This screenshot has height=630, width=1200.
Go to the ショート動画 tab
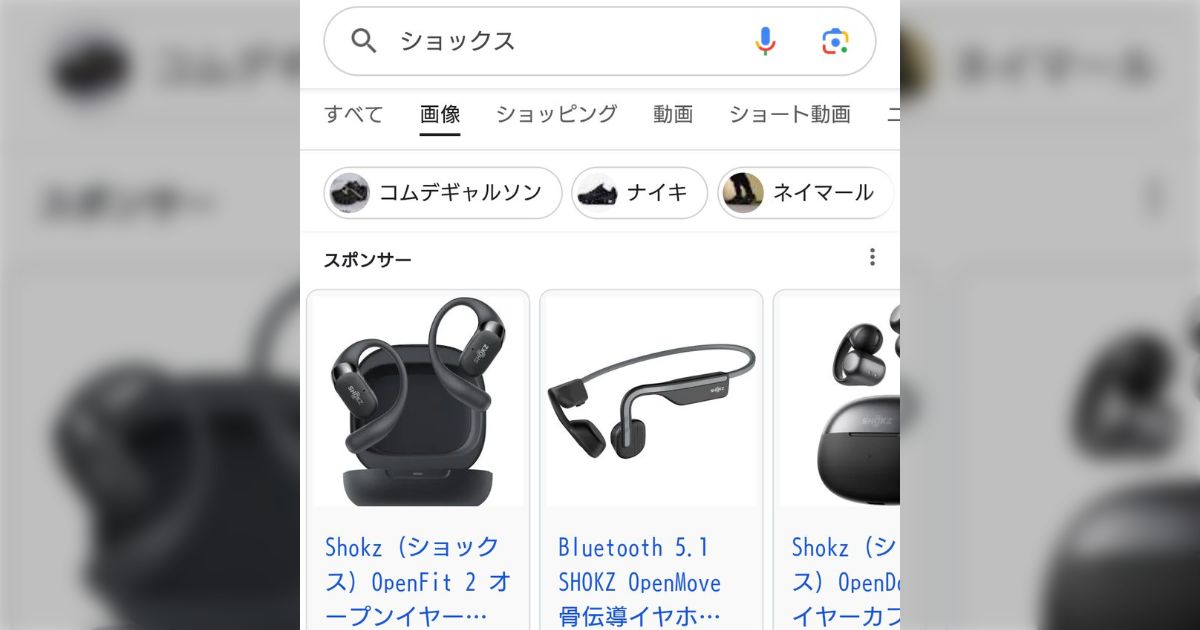tap(789, 114)
